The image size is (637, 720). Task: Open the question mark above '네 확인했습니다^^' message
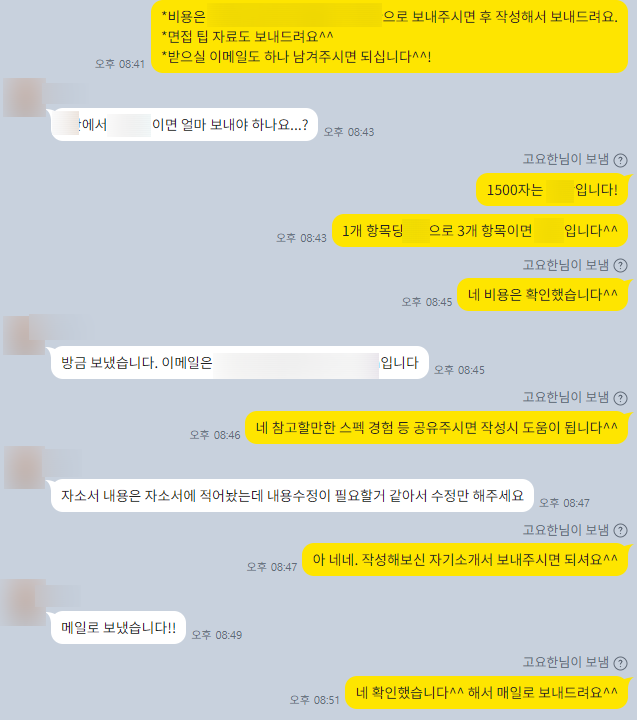pos(620,662)
